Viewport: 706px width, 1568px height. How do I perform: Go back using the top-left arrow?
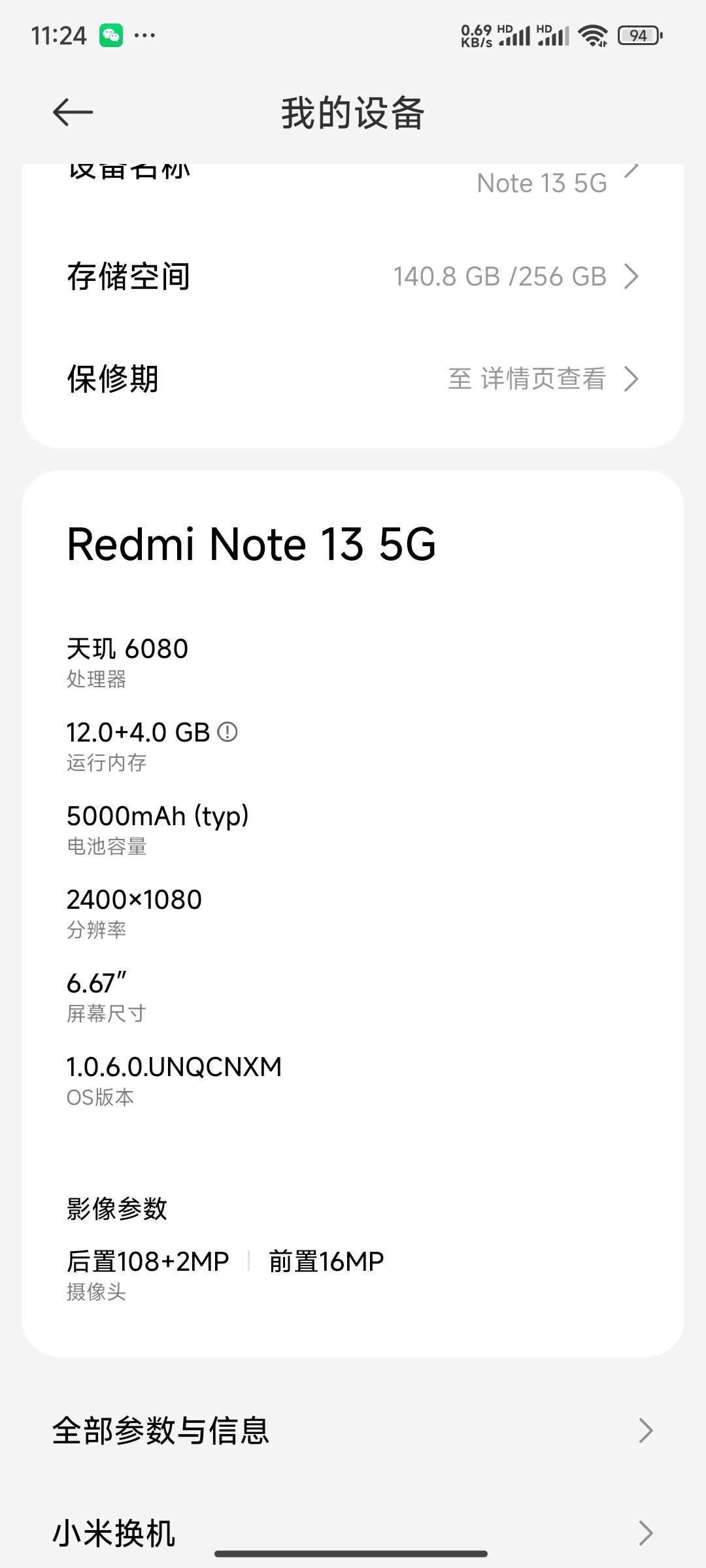click(x=73, y=112)
